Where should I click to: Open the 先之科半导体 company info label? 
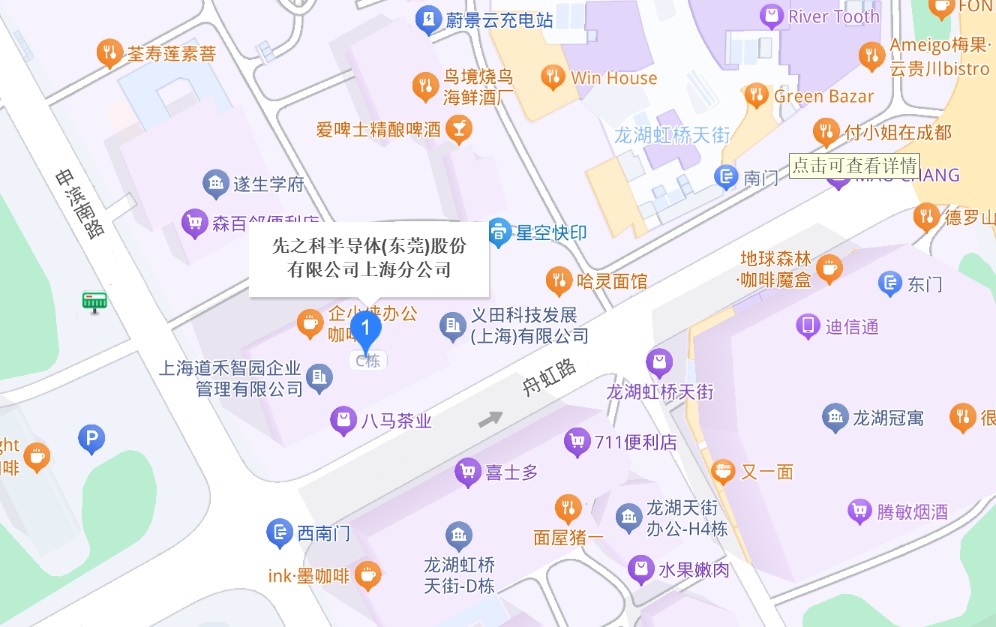coord(368,258)
